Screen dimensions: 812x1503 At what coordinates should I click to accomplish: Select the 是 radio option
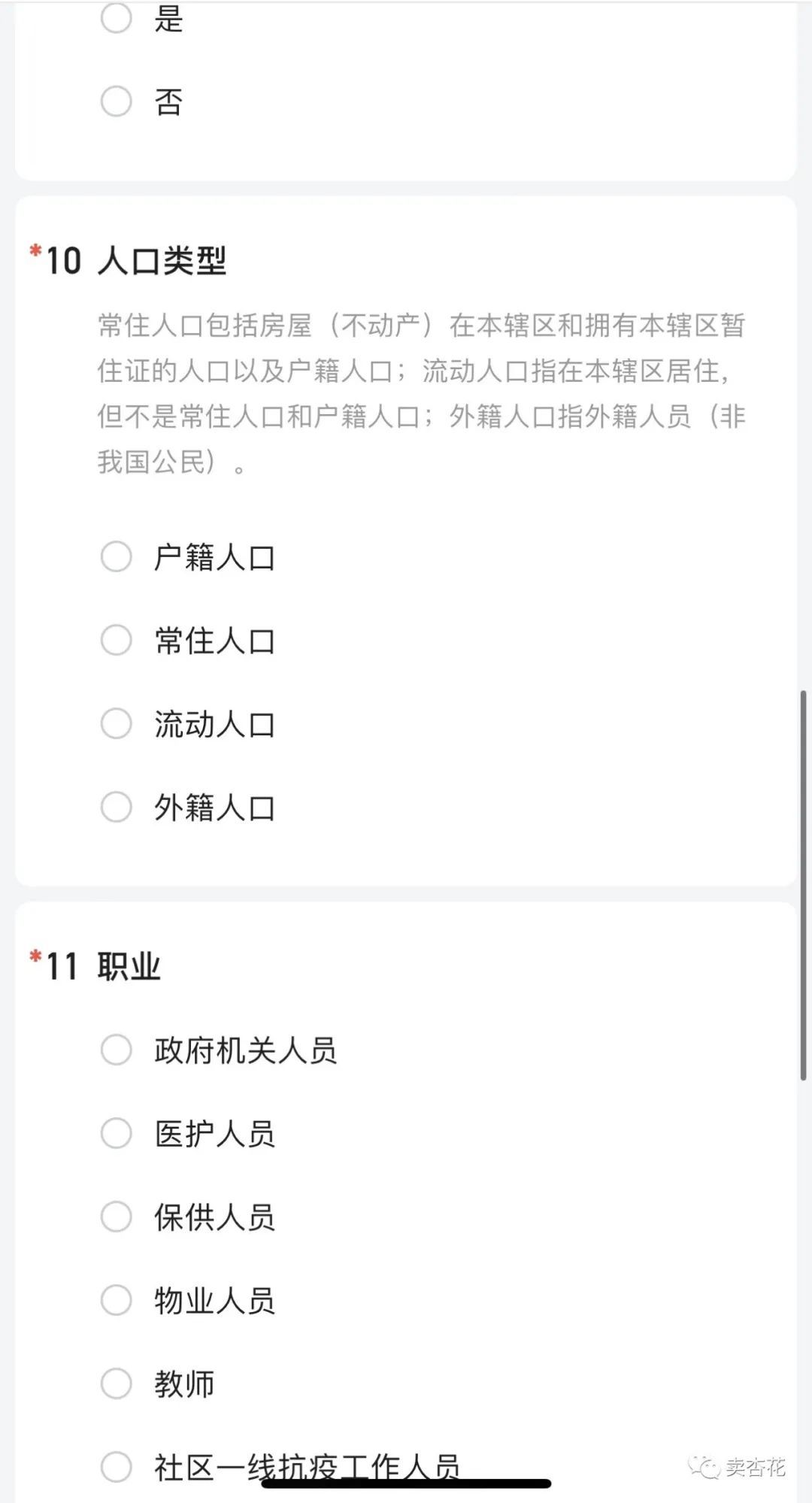pyautogui.click(x=117, y=17)
